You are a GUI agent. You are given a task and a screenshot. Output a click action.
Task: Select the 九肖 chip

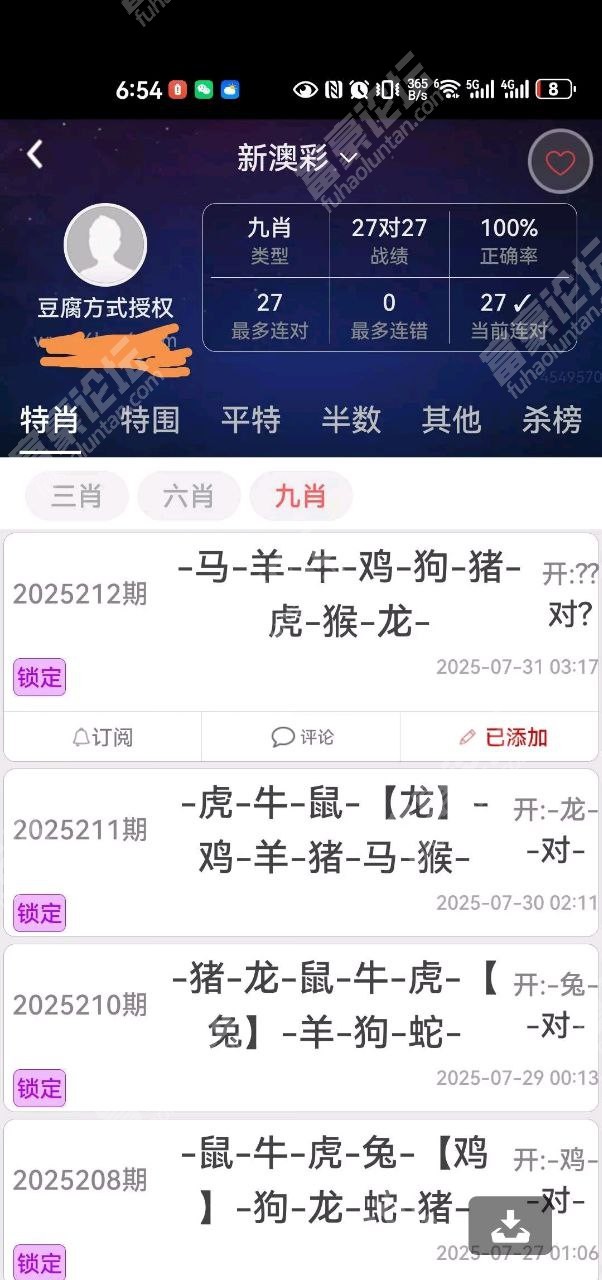click(301, 496)
